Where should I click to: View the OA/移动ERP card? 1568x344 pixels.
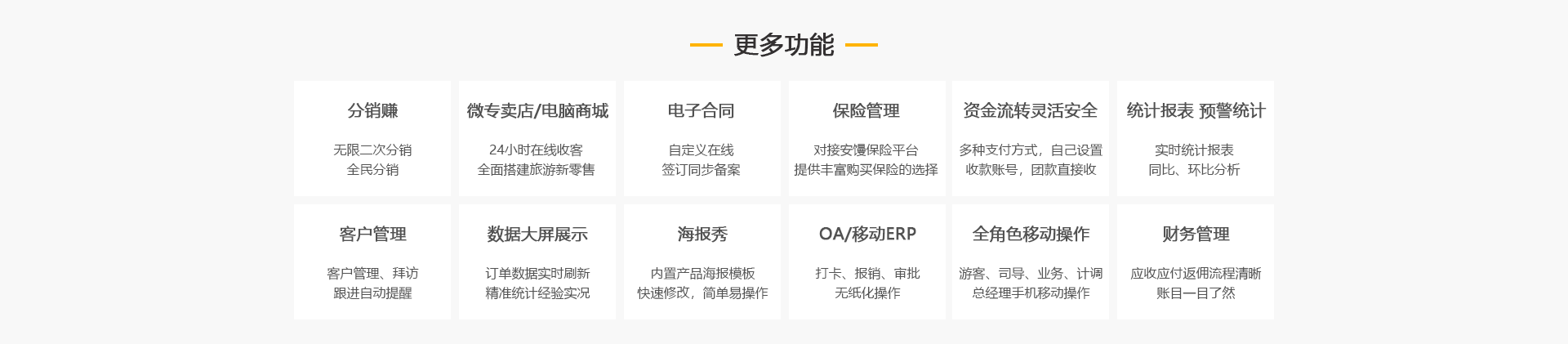(866, 261)
